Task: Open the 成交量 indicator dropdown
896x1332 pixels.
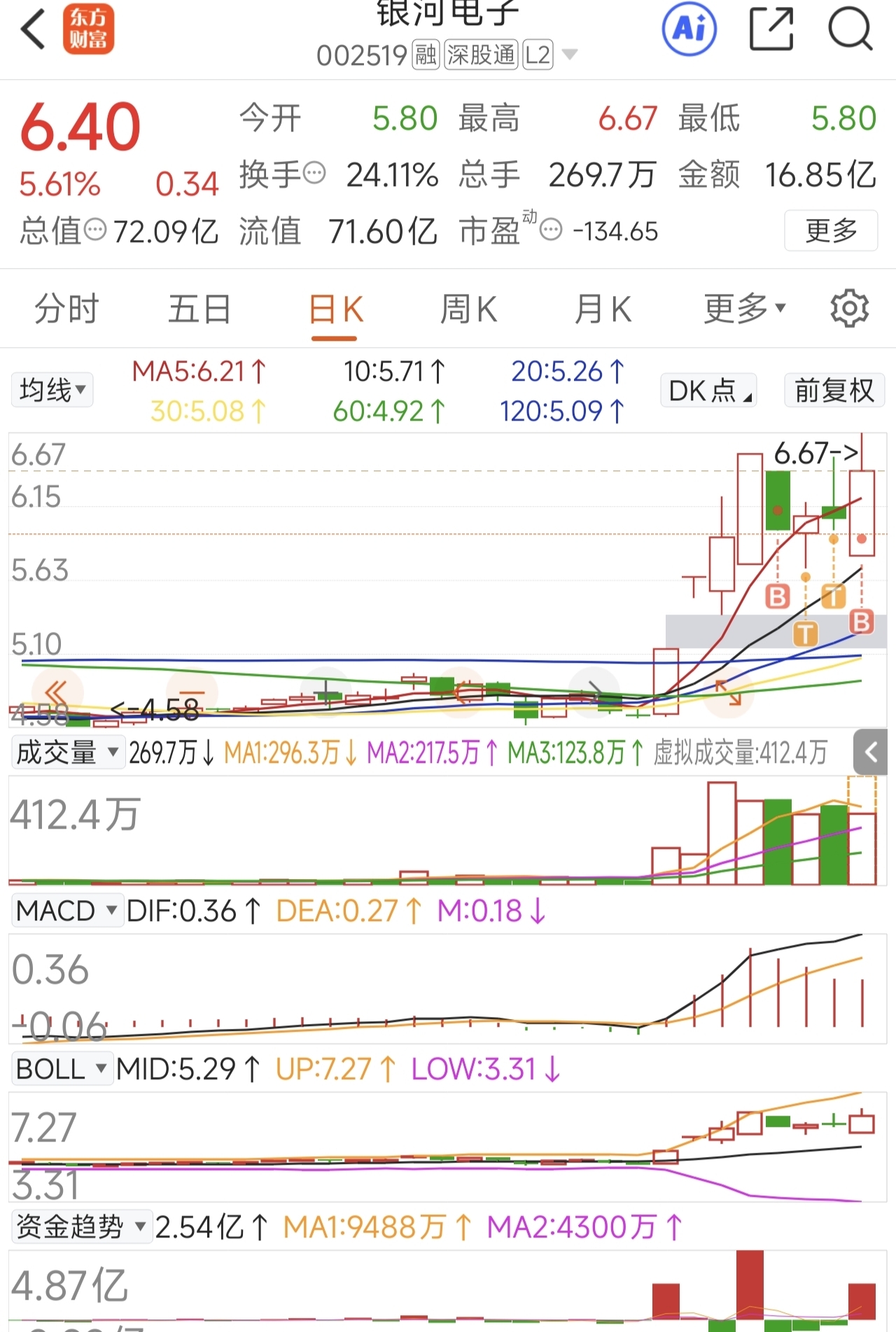Action: point(67,752)
